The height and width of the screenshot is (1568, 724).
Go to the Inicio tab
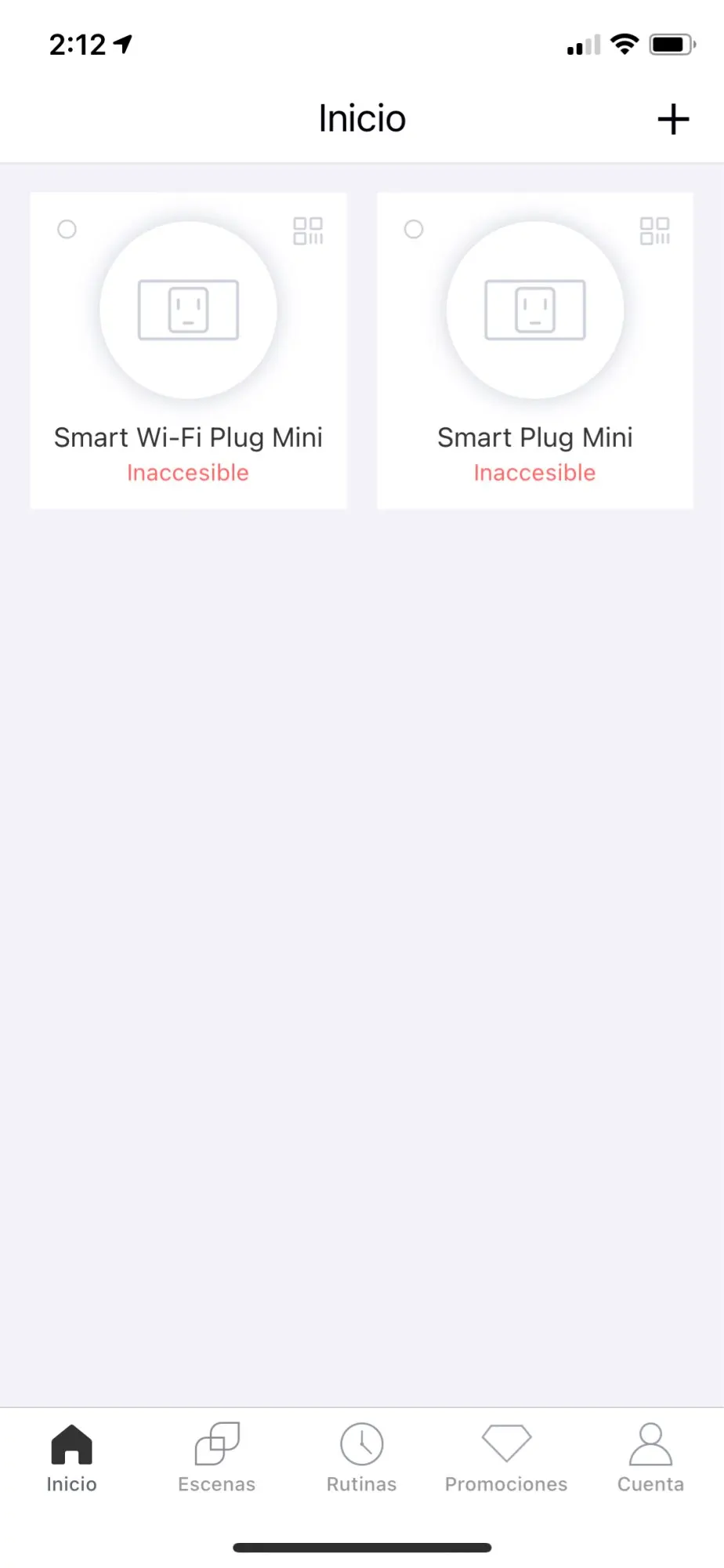(71, 1457)
